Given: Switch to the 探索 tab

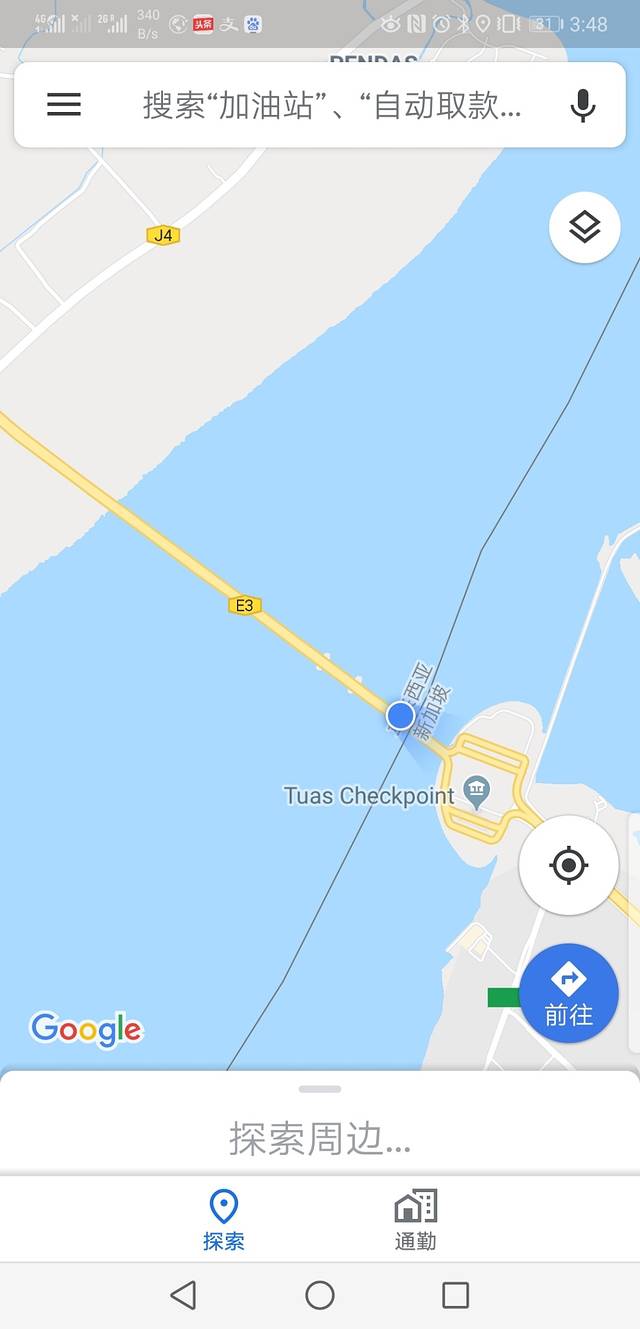Looking at the screenshot, I should 223,1219.
